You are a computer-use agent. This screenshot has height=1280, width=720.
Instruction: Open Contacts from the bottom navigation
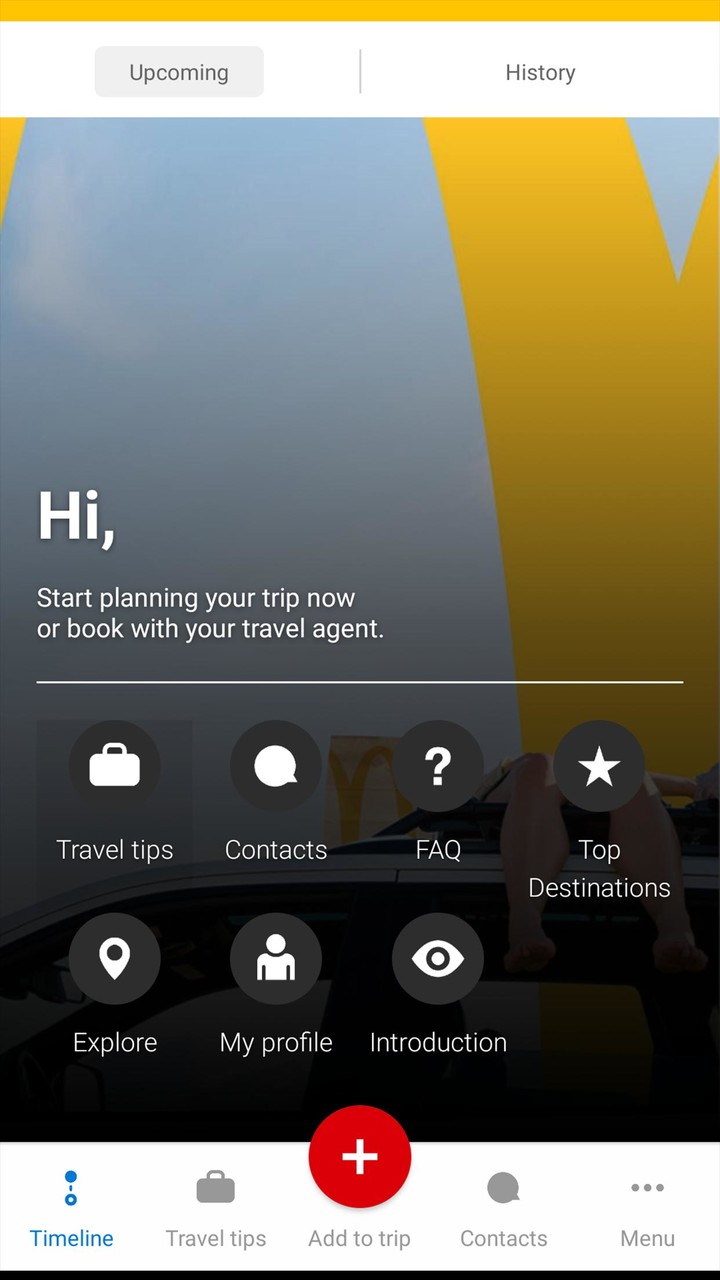point(504,1209)
